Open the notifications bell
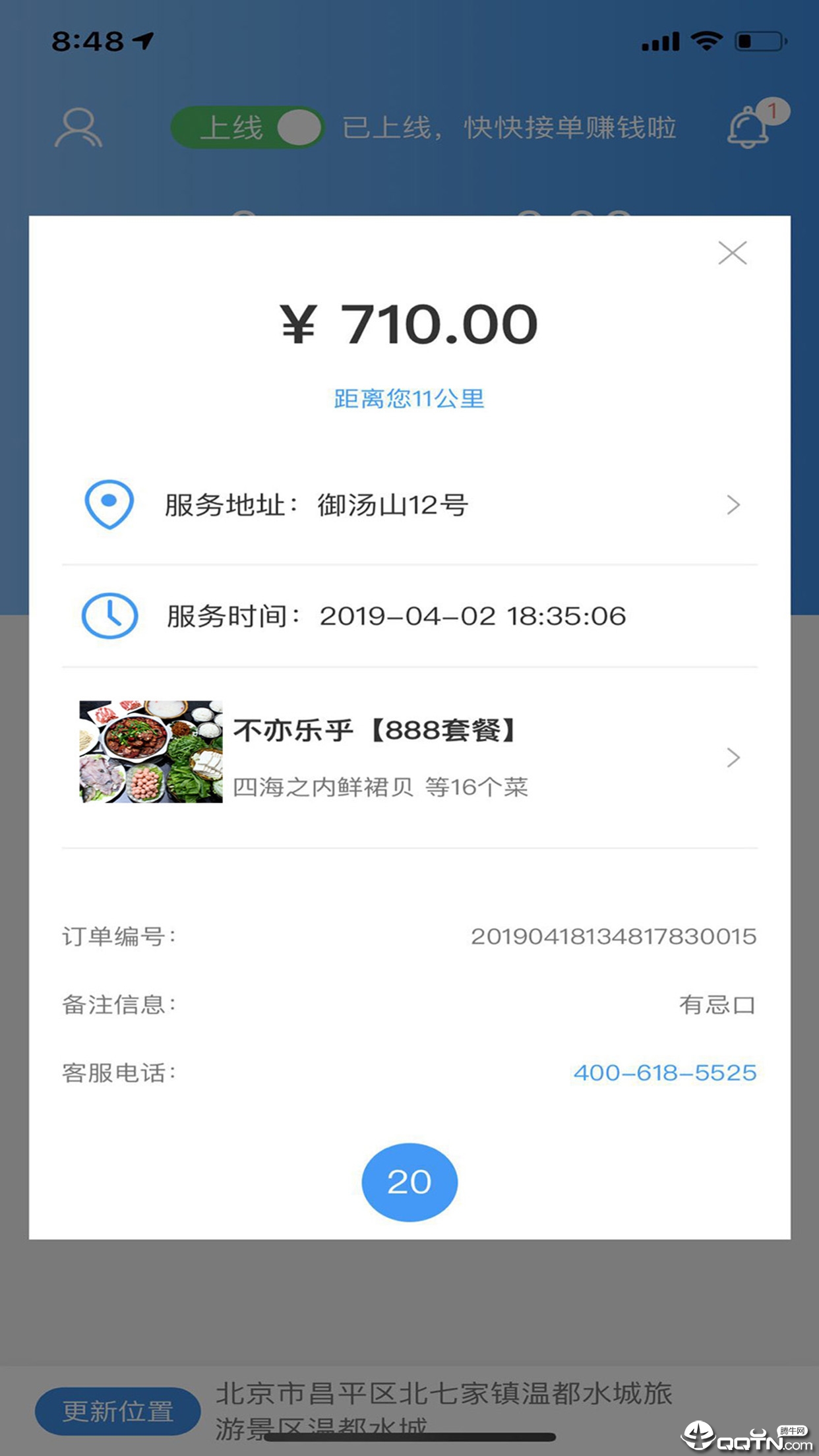819x1456 pixels. pos(750,127)
